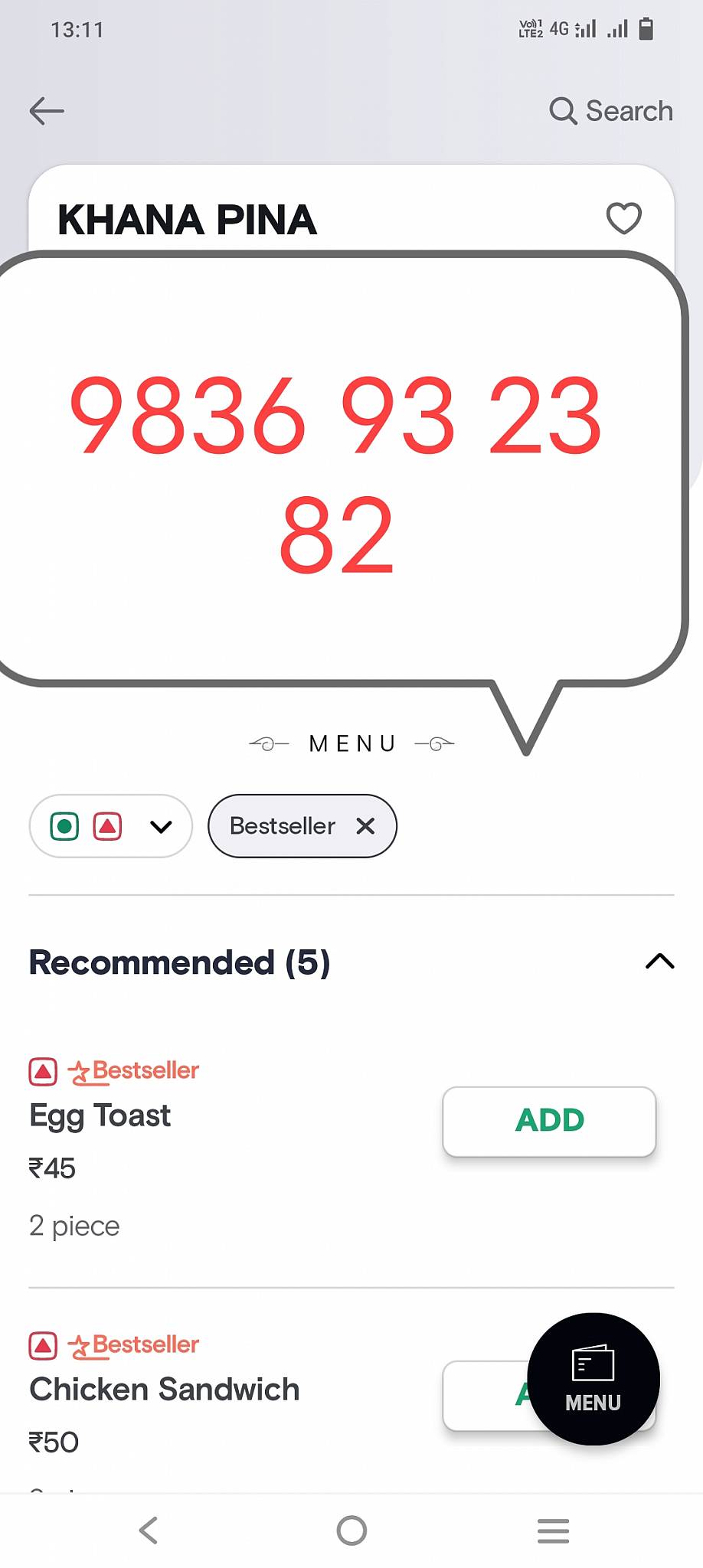Tap the non-veg marker beside Egg Toast
This screenshot has width=703, height=1568.
[x=44, y=1070]
